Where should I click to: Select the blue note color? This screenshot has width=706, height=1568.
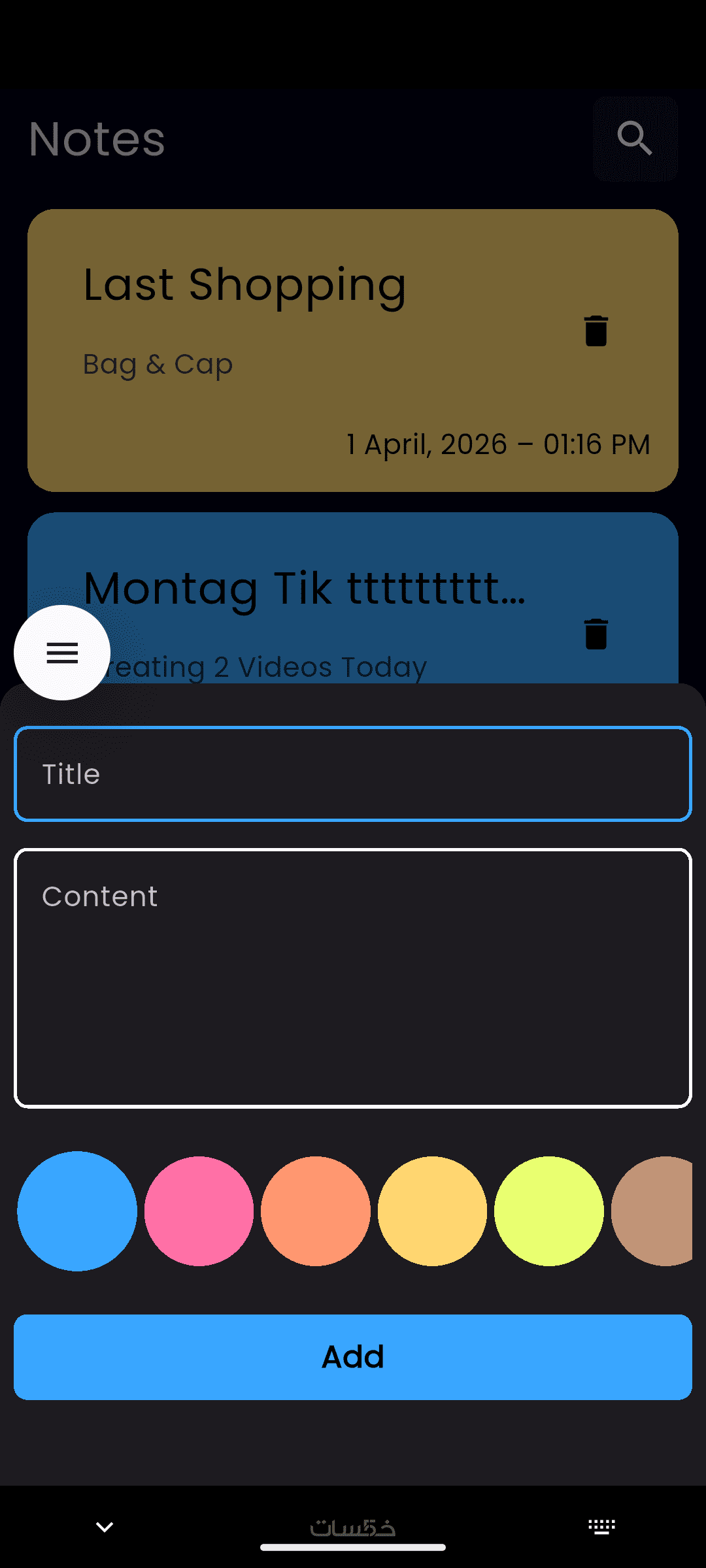[77, 1211]
